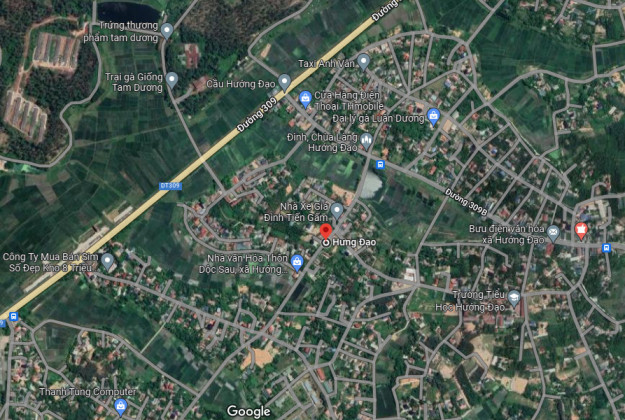This screenshot has width=625, height=420.
Task: Select the bus stop below Đình, Chùa Làng Hướng Đạo
Action: (379, 165)
